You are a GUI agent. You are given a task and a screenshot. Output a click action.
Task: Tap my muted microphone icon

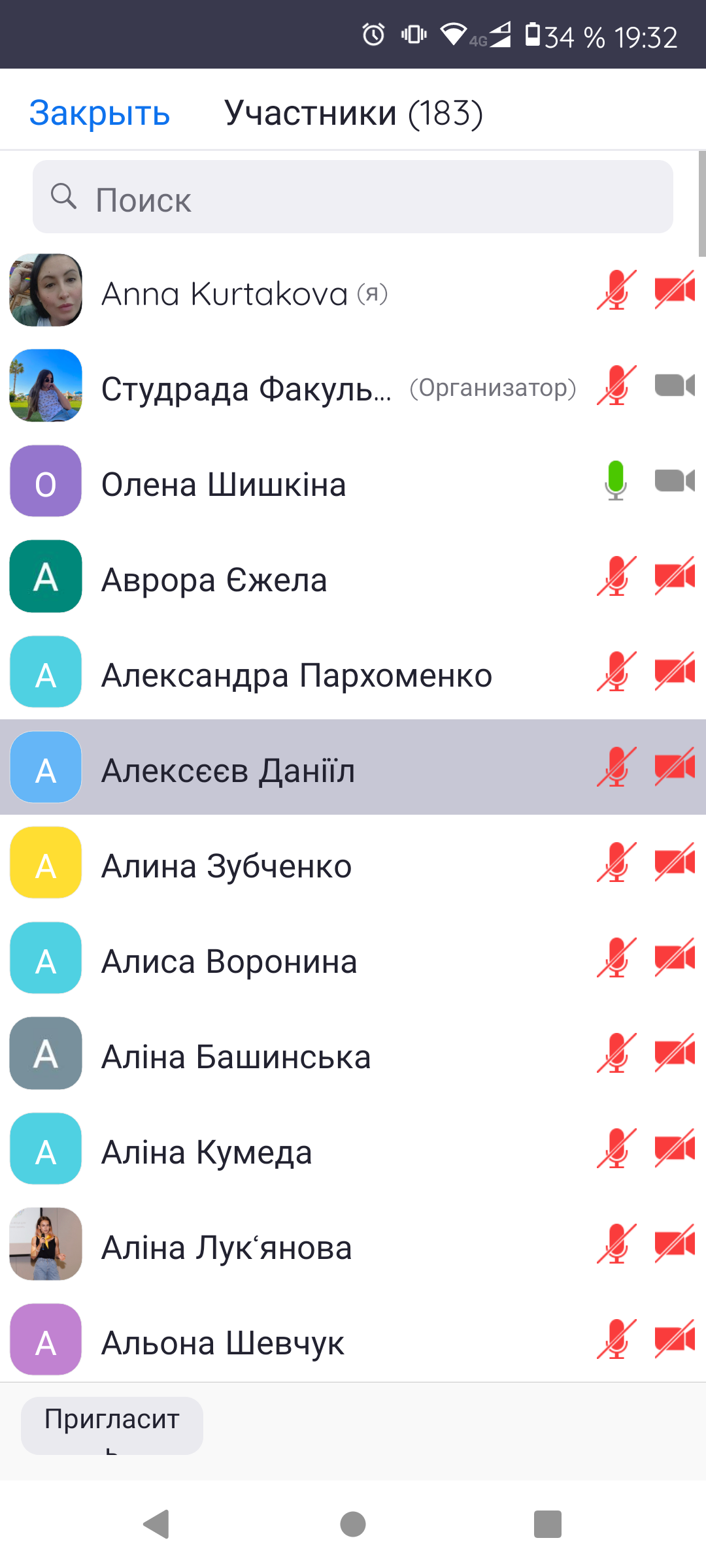tap(616, 291)
